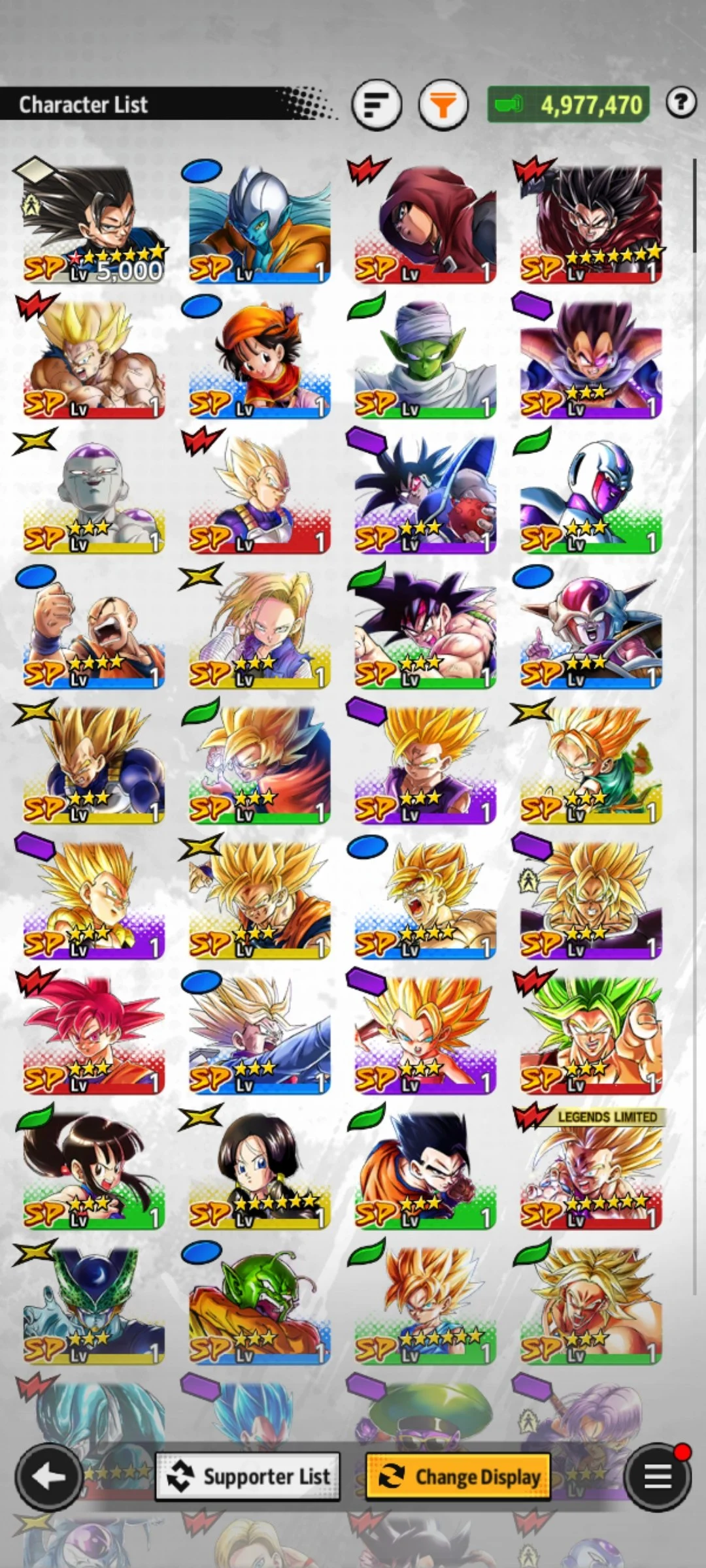Open the orange filter funnel
Viewport: 706px width, 1568px height.
point(443,104)
